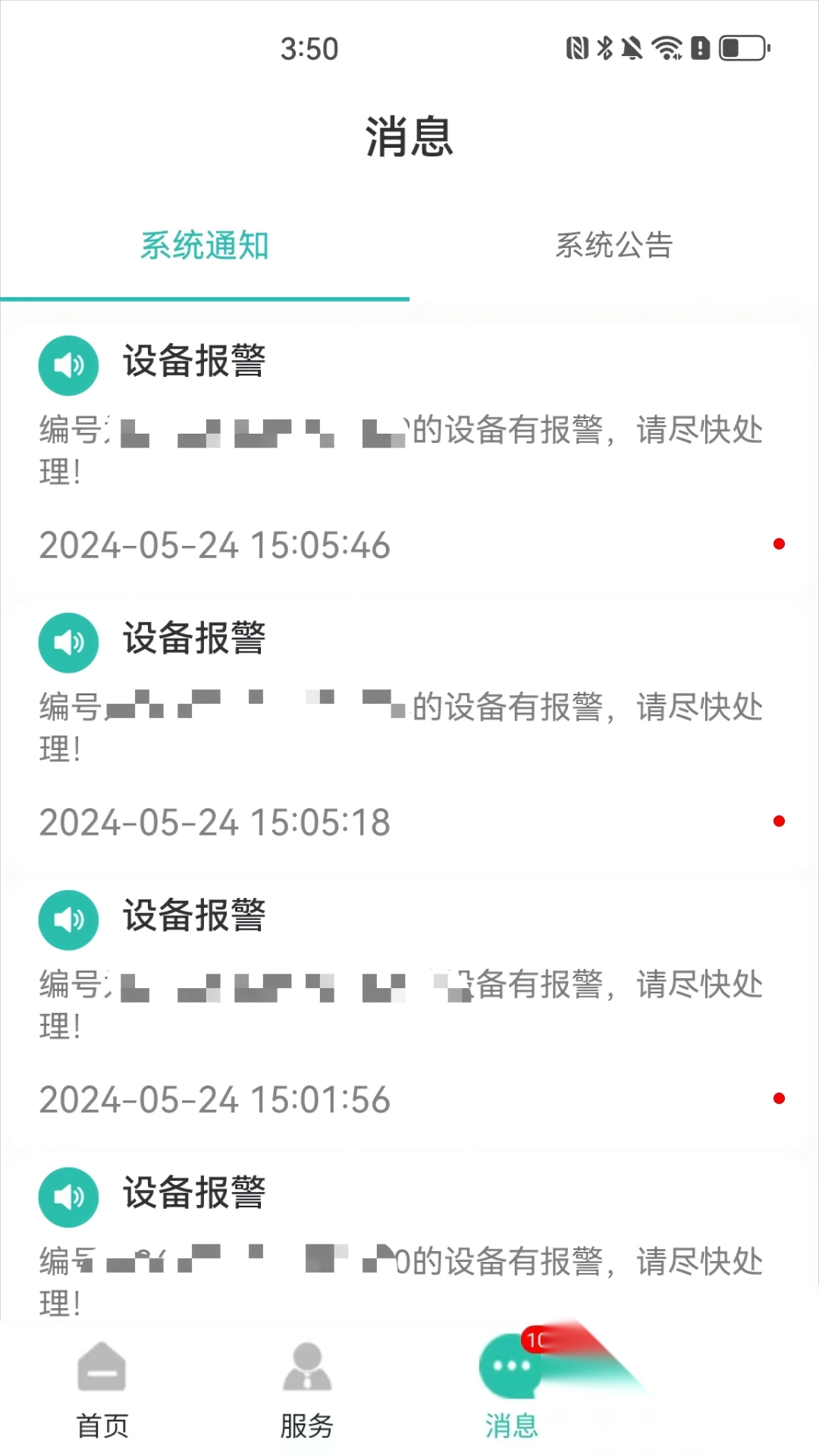Expand the second alarm message details

409,728
